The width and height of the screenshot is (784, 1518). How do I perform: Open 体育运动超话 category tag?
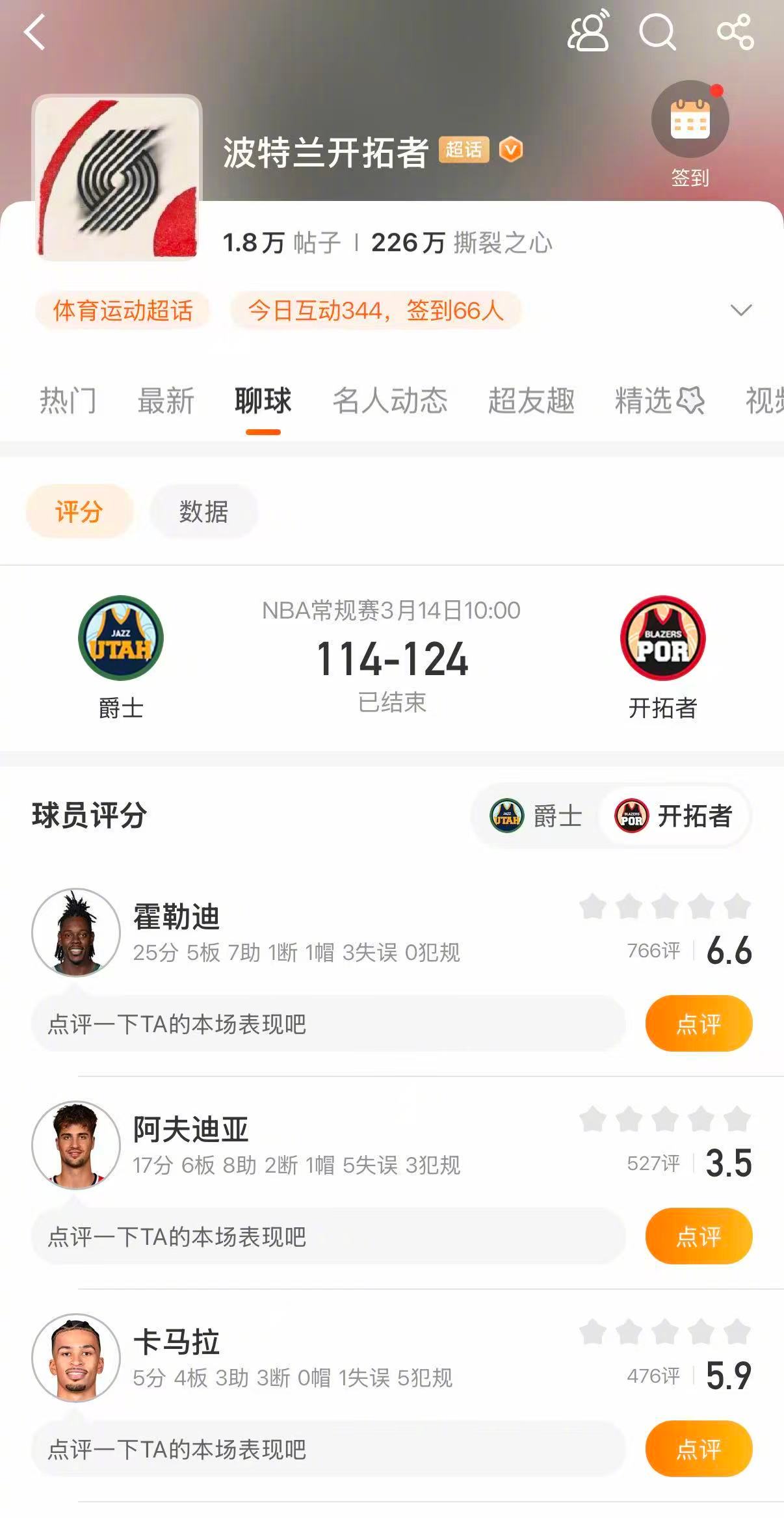pos(124,312)
